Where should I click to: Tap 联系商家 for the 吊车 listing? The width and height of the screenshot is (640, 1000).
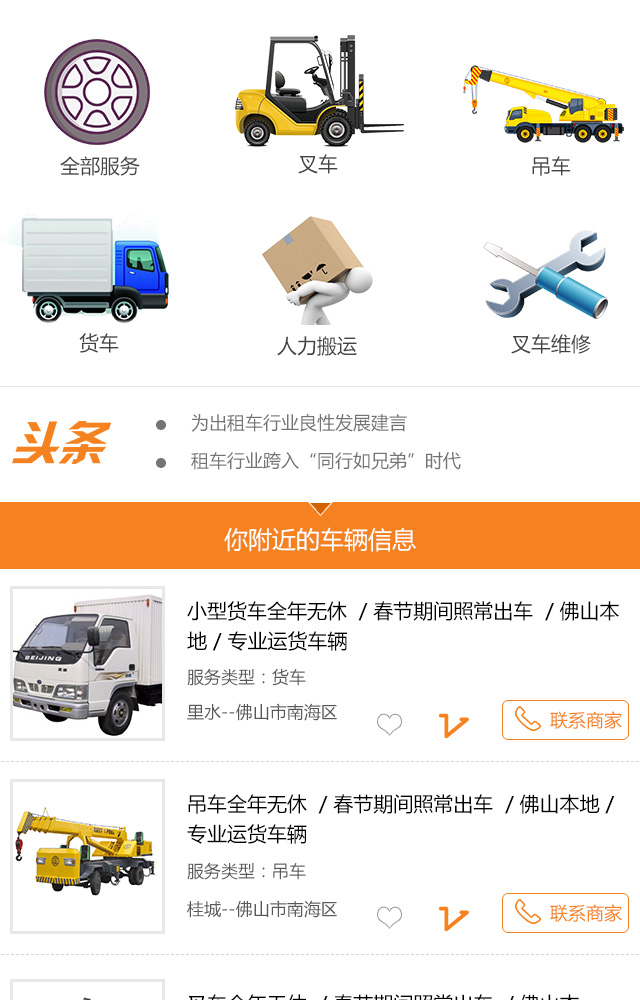pyautogui.click(x=565, y=913)
